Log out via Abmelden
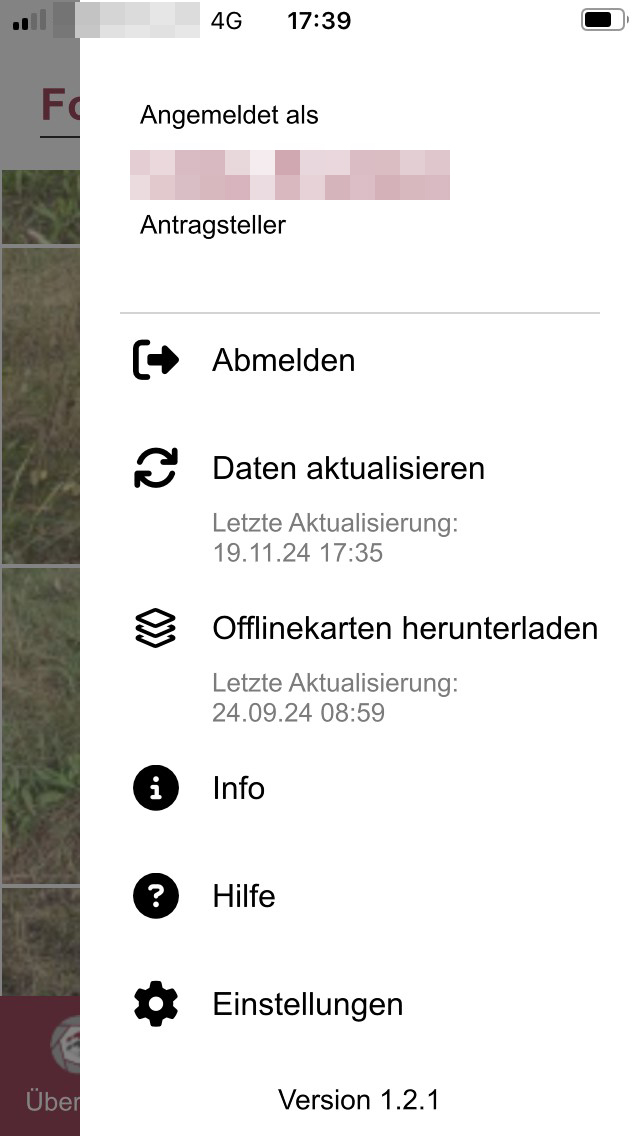The image size is (640, 1136). coord(283,360)
